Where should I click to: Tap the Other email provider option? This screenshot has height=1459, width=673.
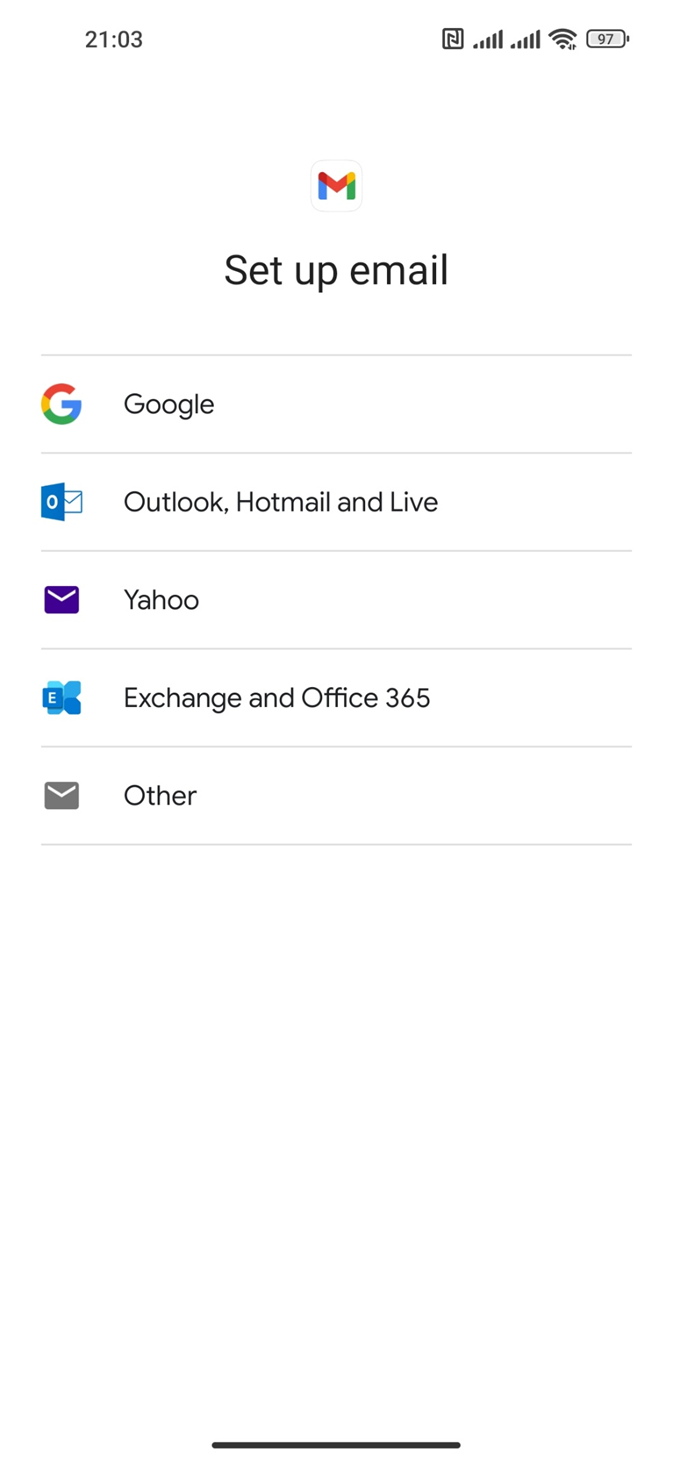coord(336,796)
